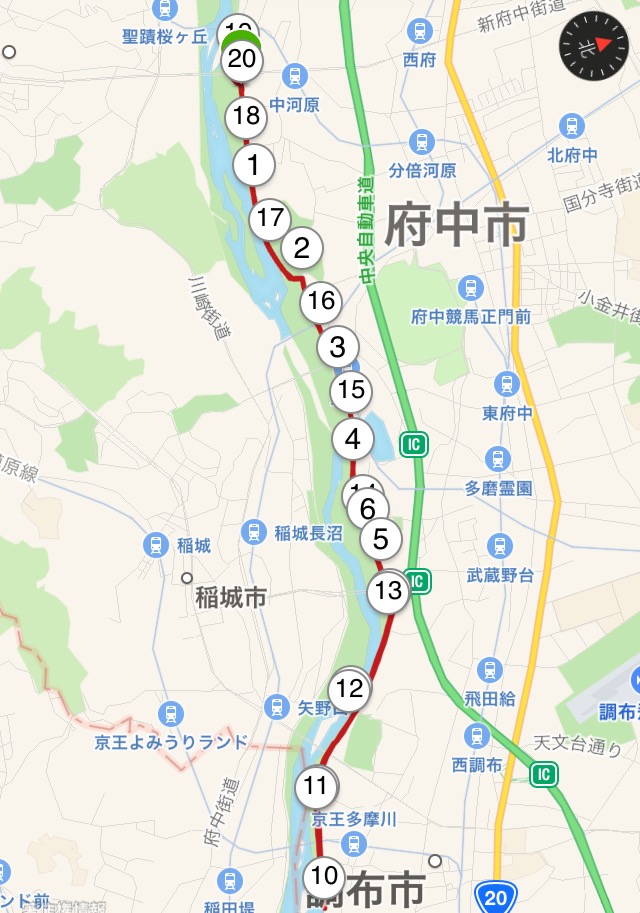The height and width of the screenshot is (913, 640).
Task: Tap route marker 16
Action: (x=321, y=300)
